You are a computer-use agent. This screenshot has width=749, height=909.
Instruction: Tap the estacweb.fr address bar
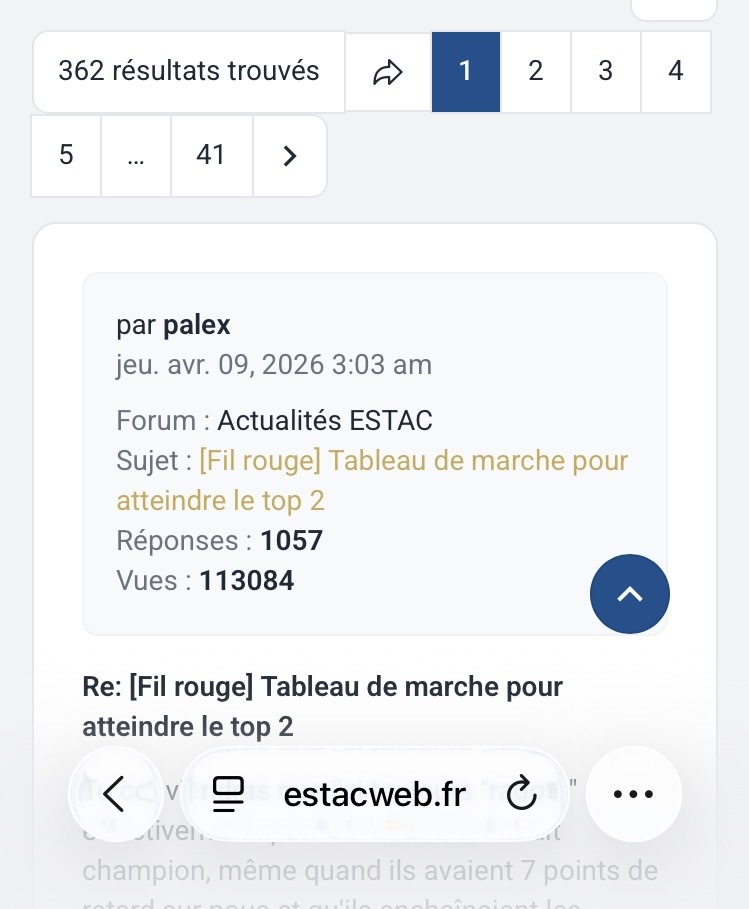click(x=375, y=795)
